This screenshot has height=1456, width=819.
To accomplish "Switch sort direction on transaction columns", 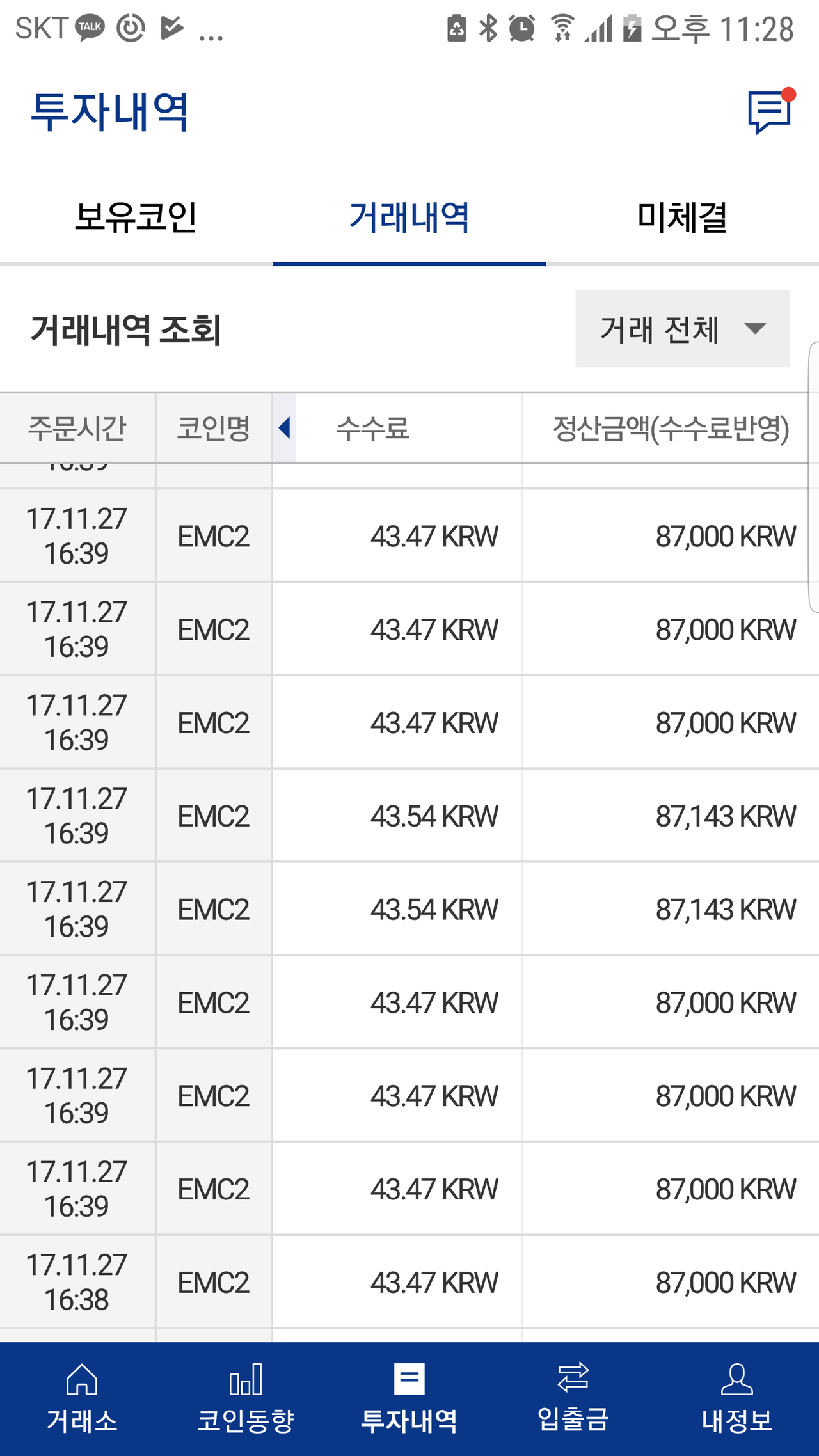I will tap(283, 429).
